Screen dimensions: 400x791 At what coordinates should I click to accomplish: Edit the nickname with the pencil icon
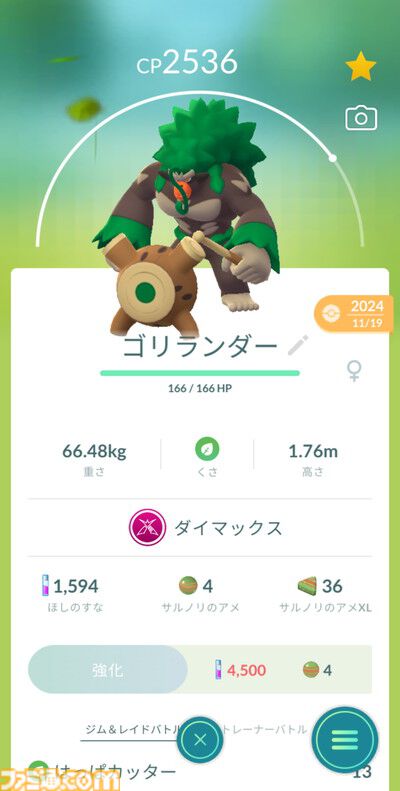tap(298, 346)
